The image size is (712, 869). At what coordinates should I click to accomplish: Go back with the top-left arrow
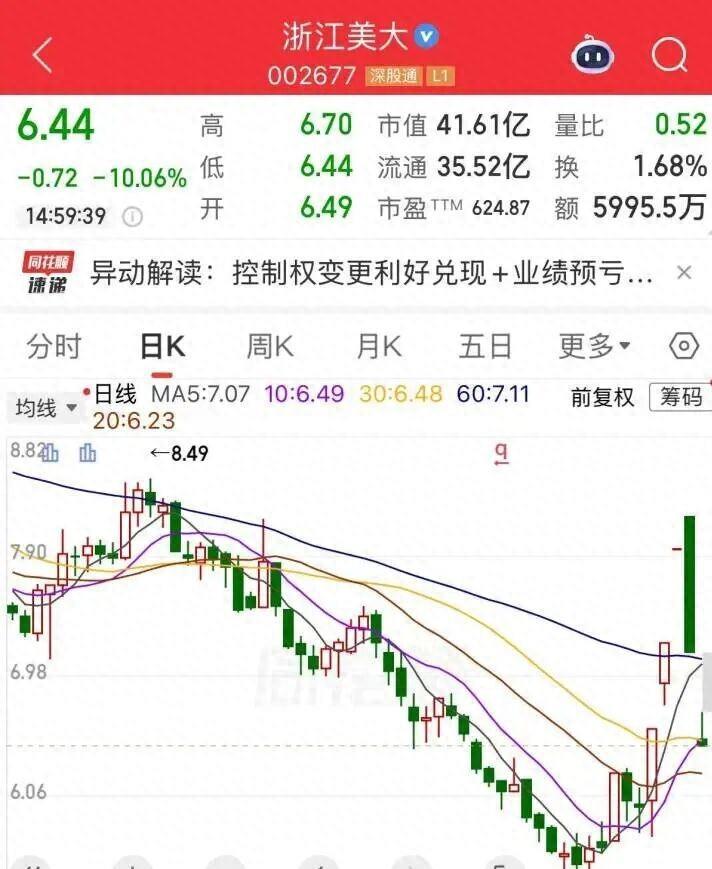pyautogui.click(x=43, y=55)
